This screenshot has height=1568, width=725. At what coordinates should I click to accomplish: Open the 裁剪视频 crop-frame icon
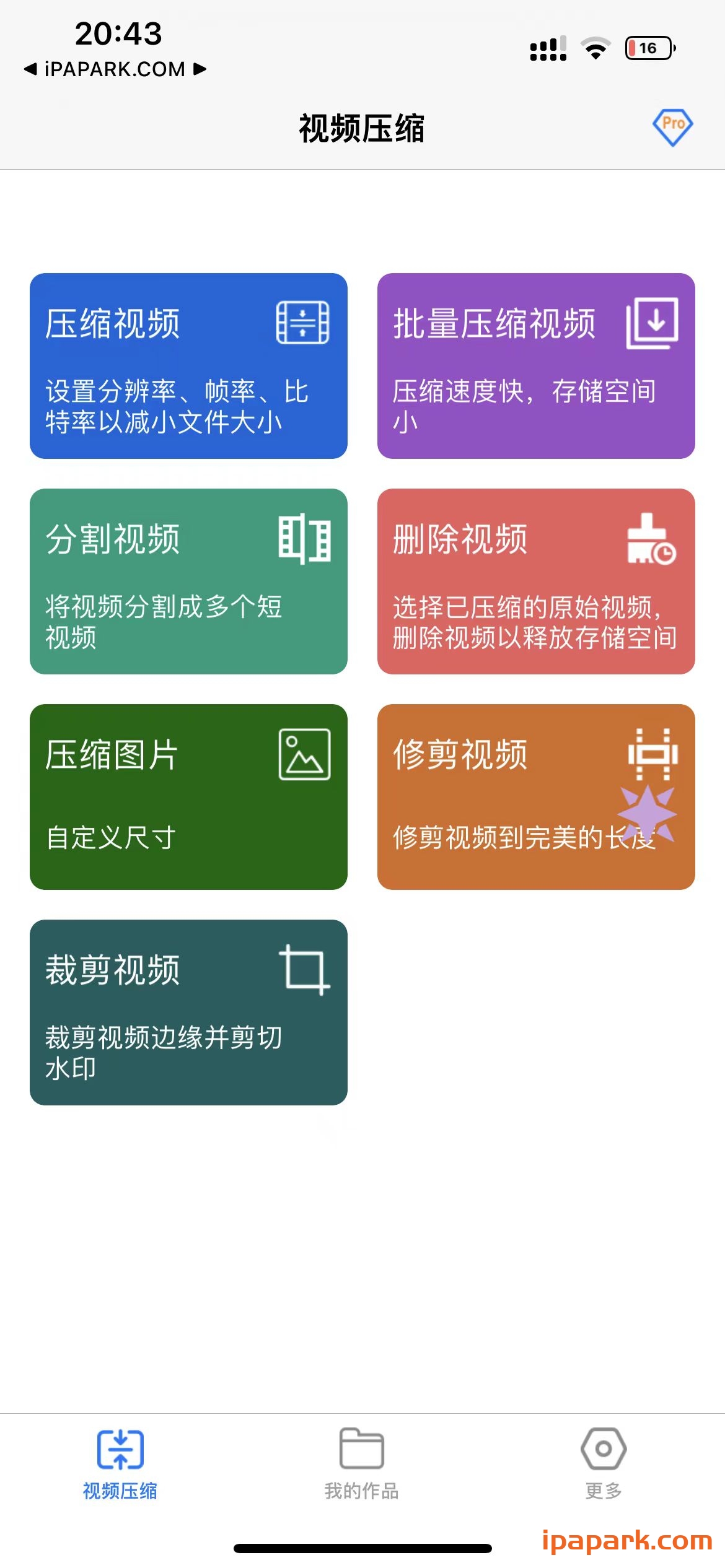click(305, 970)
